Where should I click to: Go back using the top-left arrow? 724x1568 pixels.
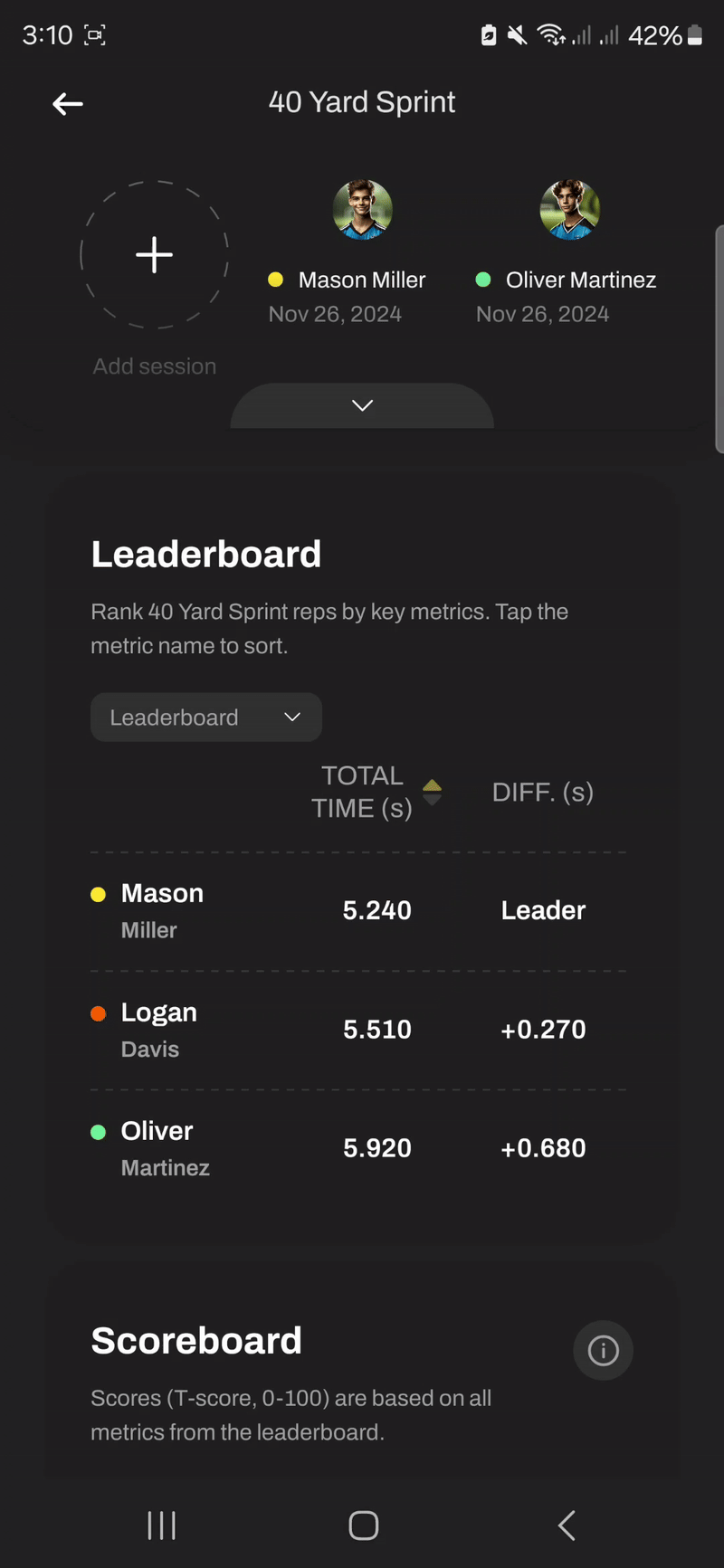[x=68, y=104]
